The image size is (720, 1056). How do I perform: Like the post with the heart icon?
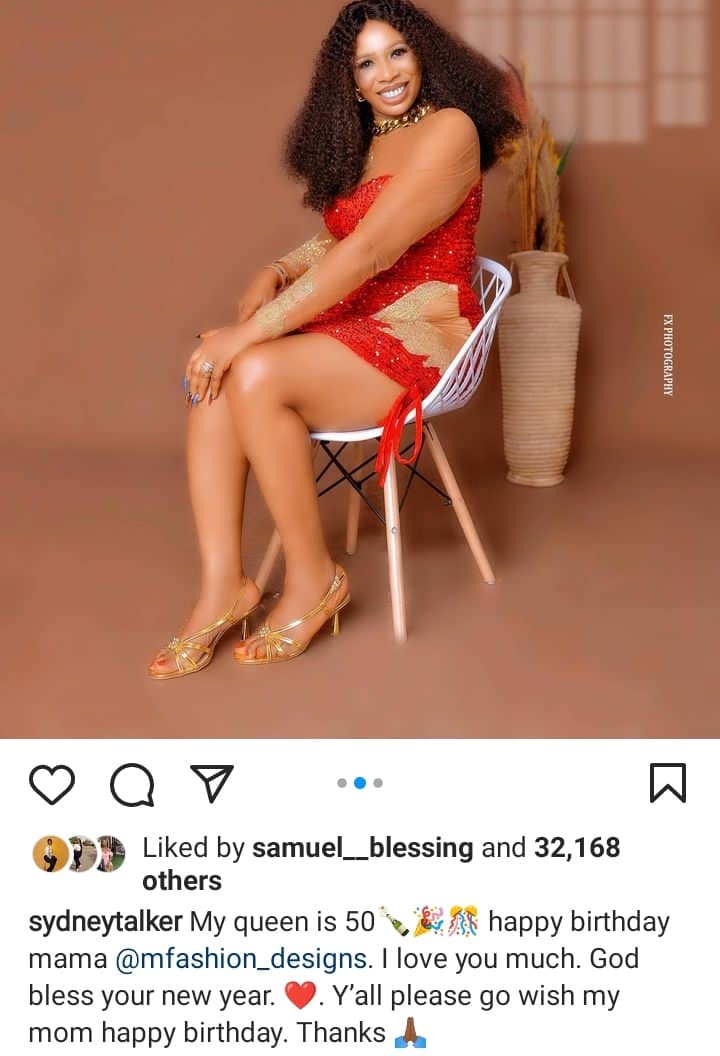point(52,783)
